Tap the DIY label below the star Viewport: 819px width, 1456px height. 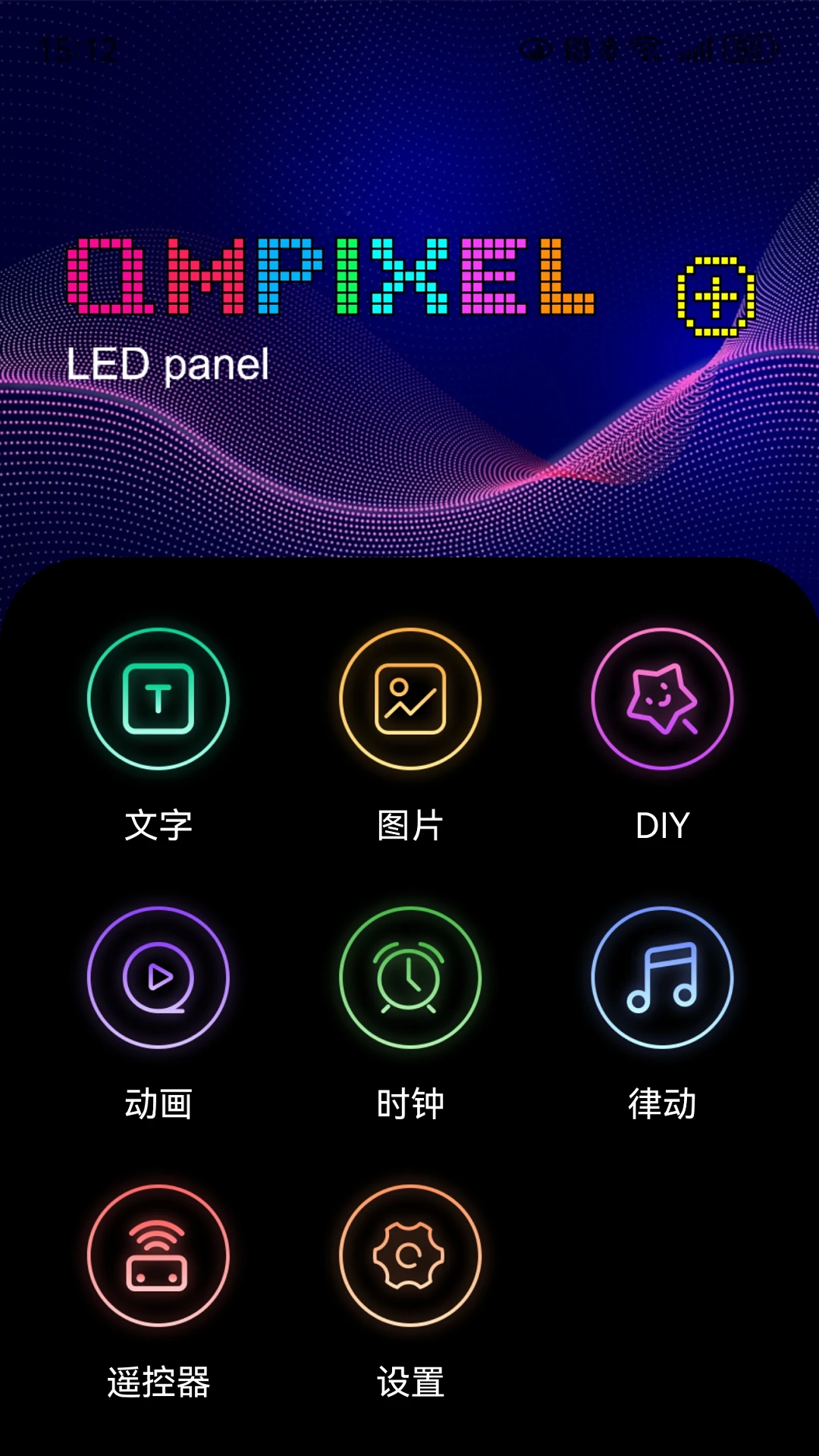pyautogui.click(x=662, y=827)
